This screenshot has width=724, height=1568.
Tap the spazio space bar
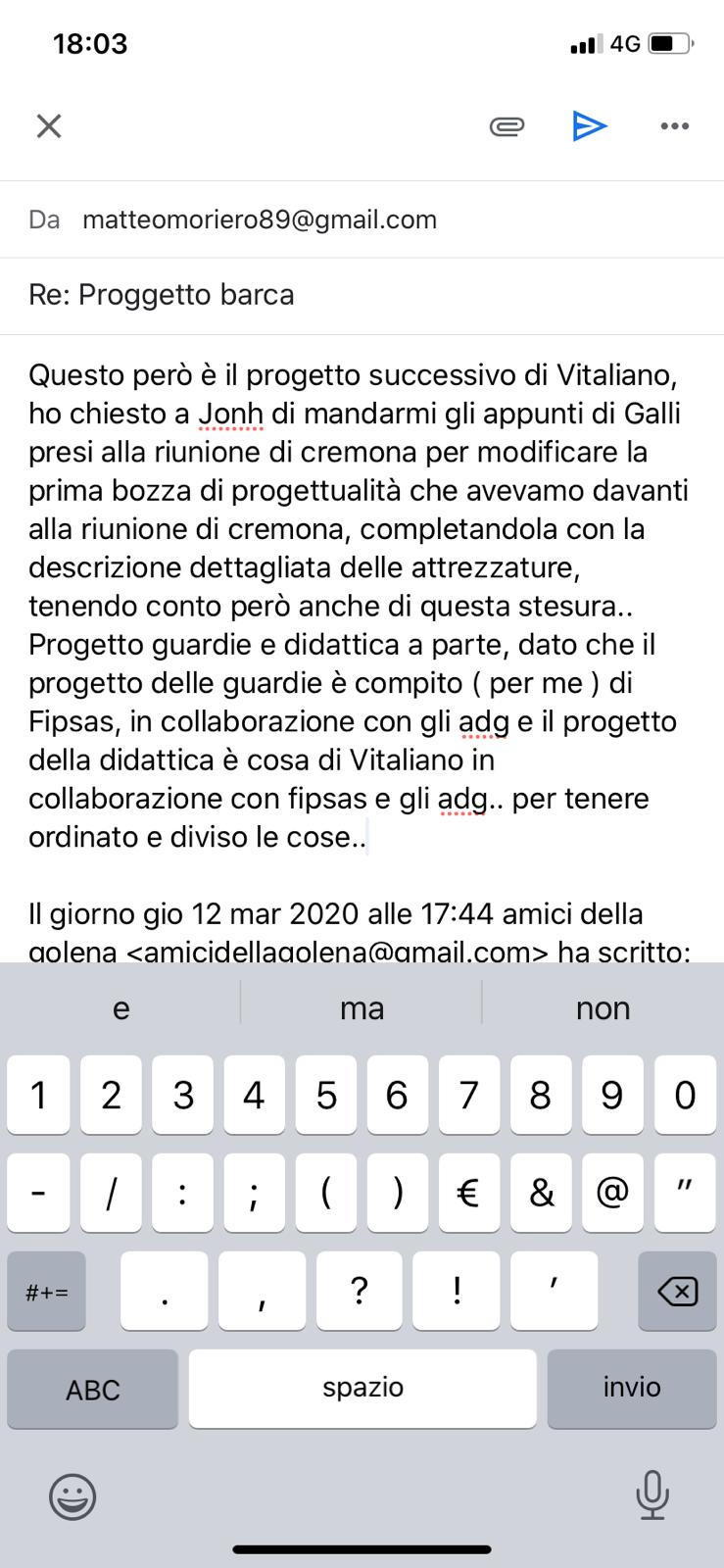click(362, 1389)
